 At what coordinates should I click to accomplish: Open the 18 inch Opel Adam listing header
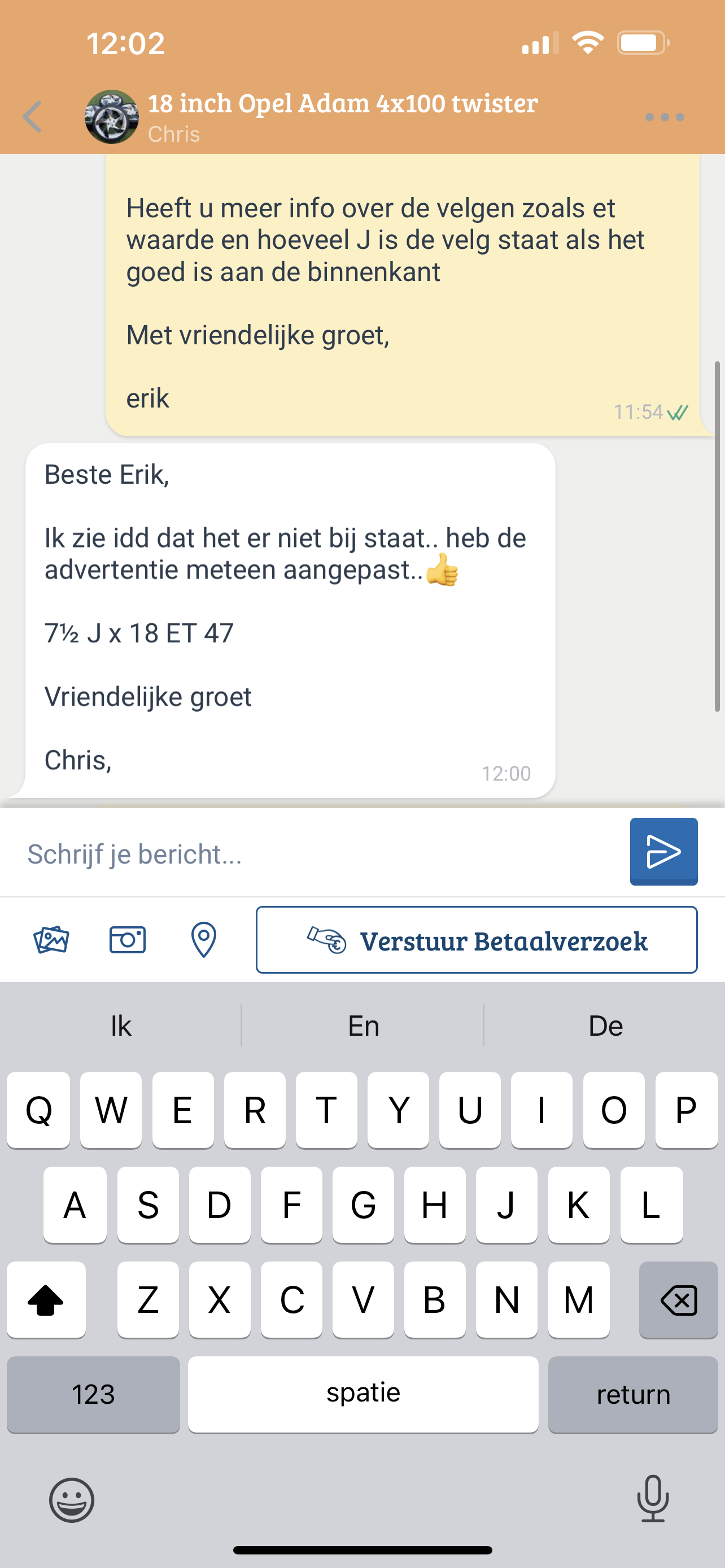[342, 103]
